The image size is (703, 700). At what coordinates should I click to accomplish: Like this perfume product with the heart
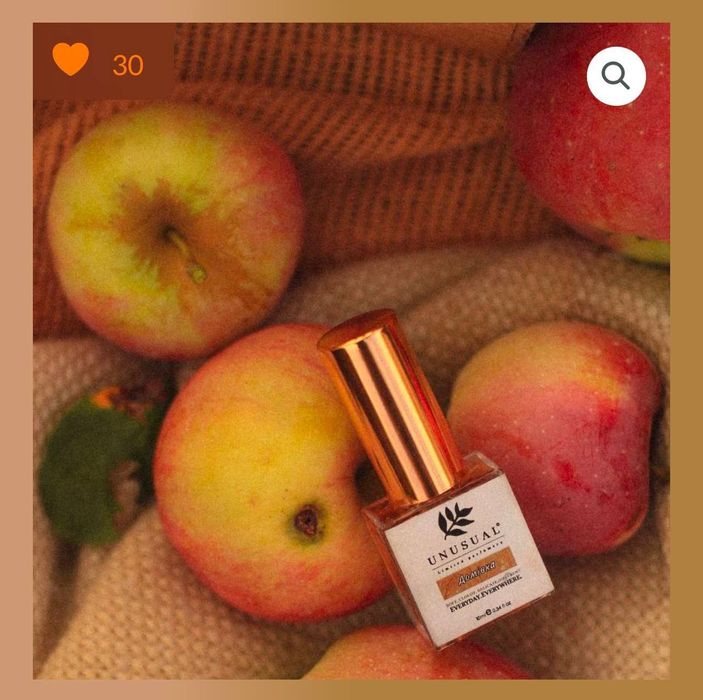point(71,60)
